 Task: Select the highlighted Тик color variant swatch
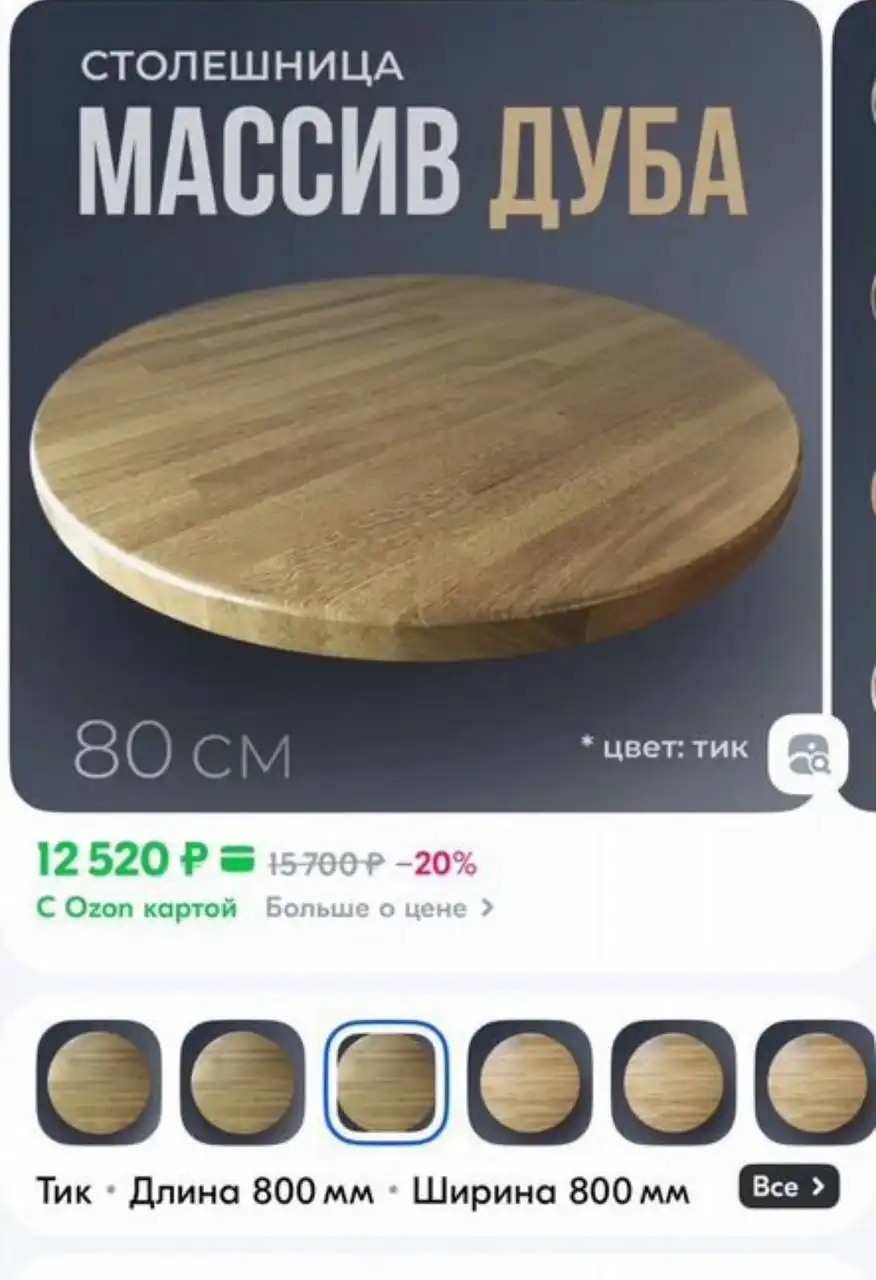pyautogui.click(x=386, y=1083)
